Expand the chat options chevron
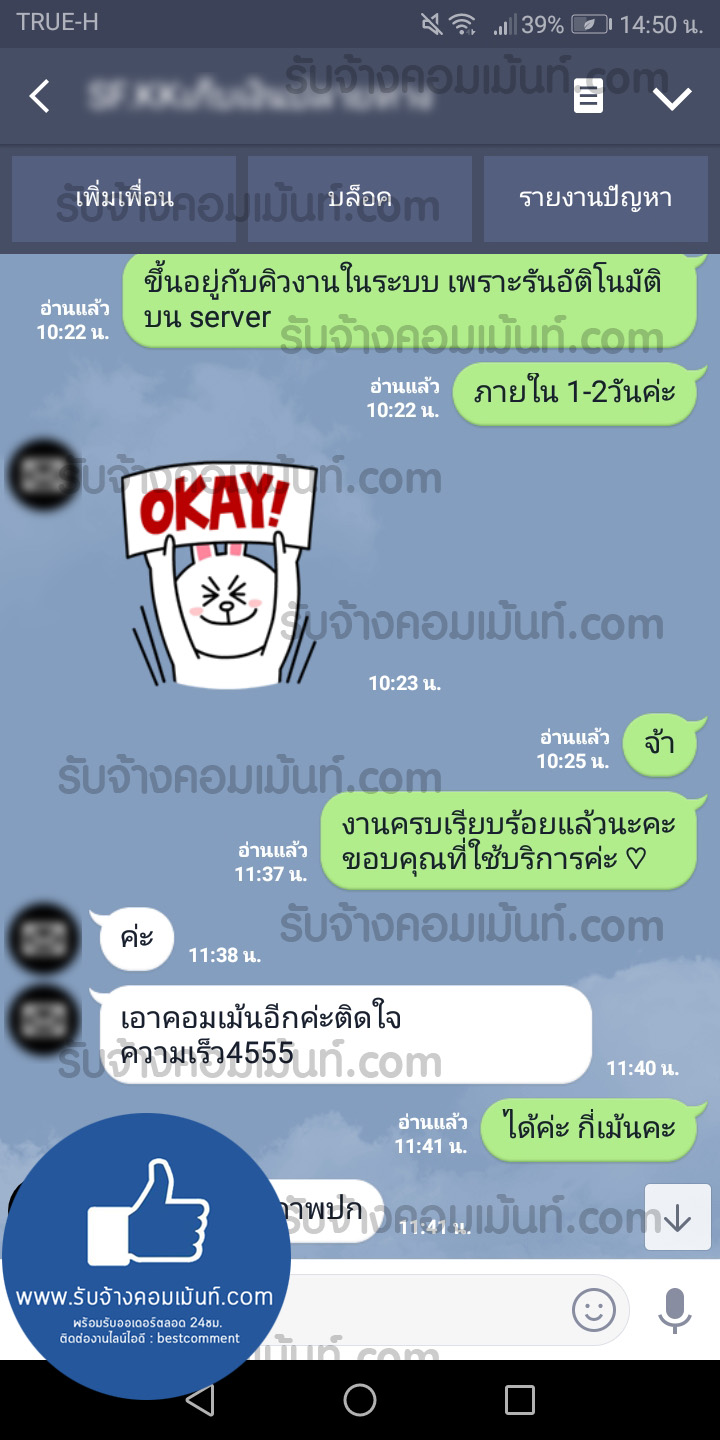 coord(672,98)
